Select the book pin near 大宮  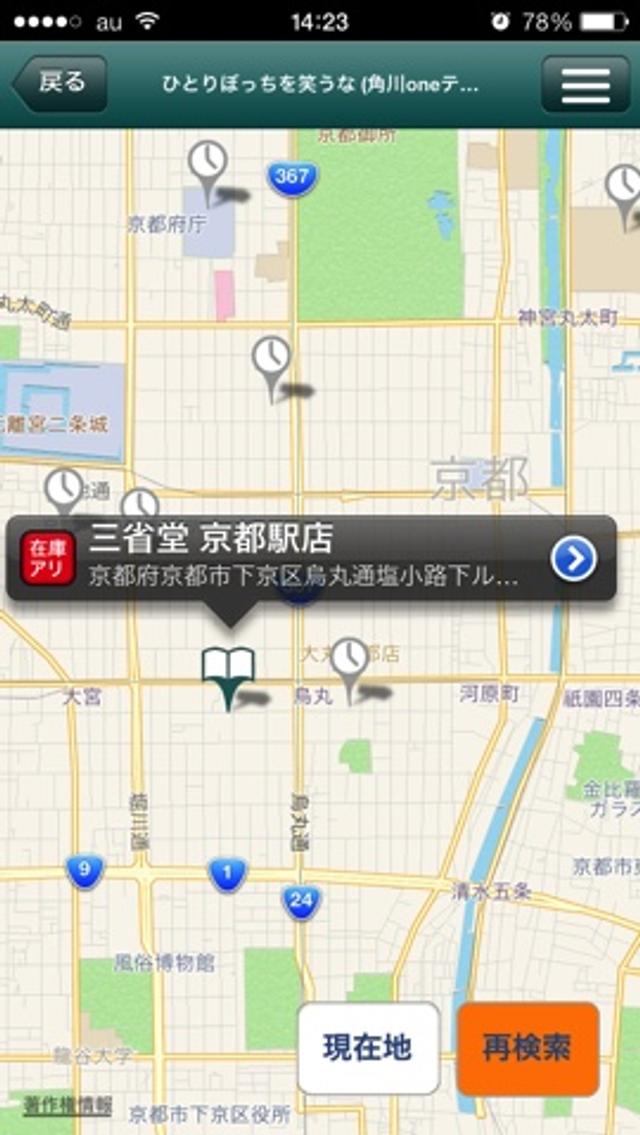point(229,672)
